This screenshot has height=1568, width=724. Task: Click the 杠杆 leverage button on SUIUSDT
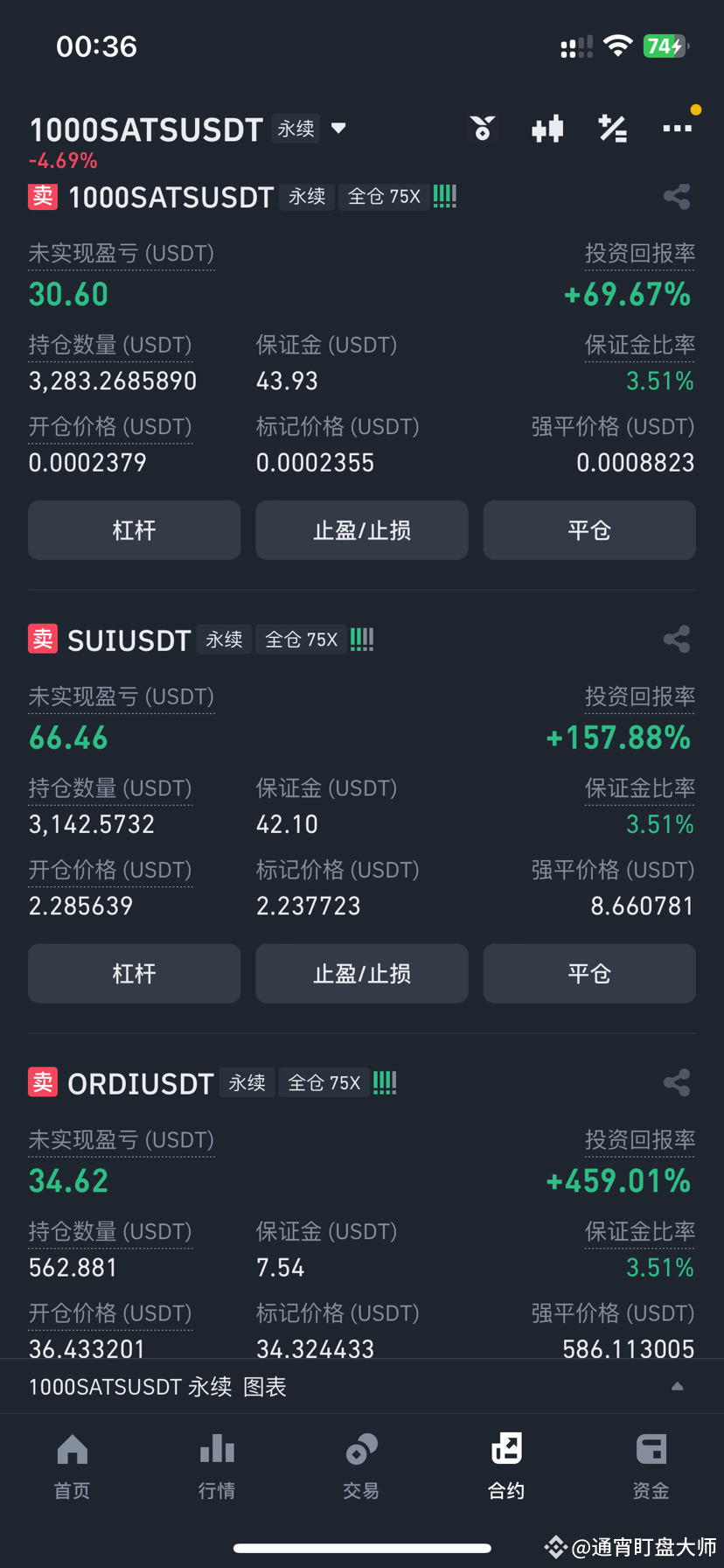(x=133, y=973)
